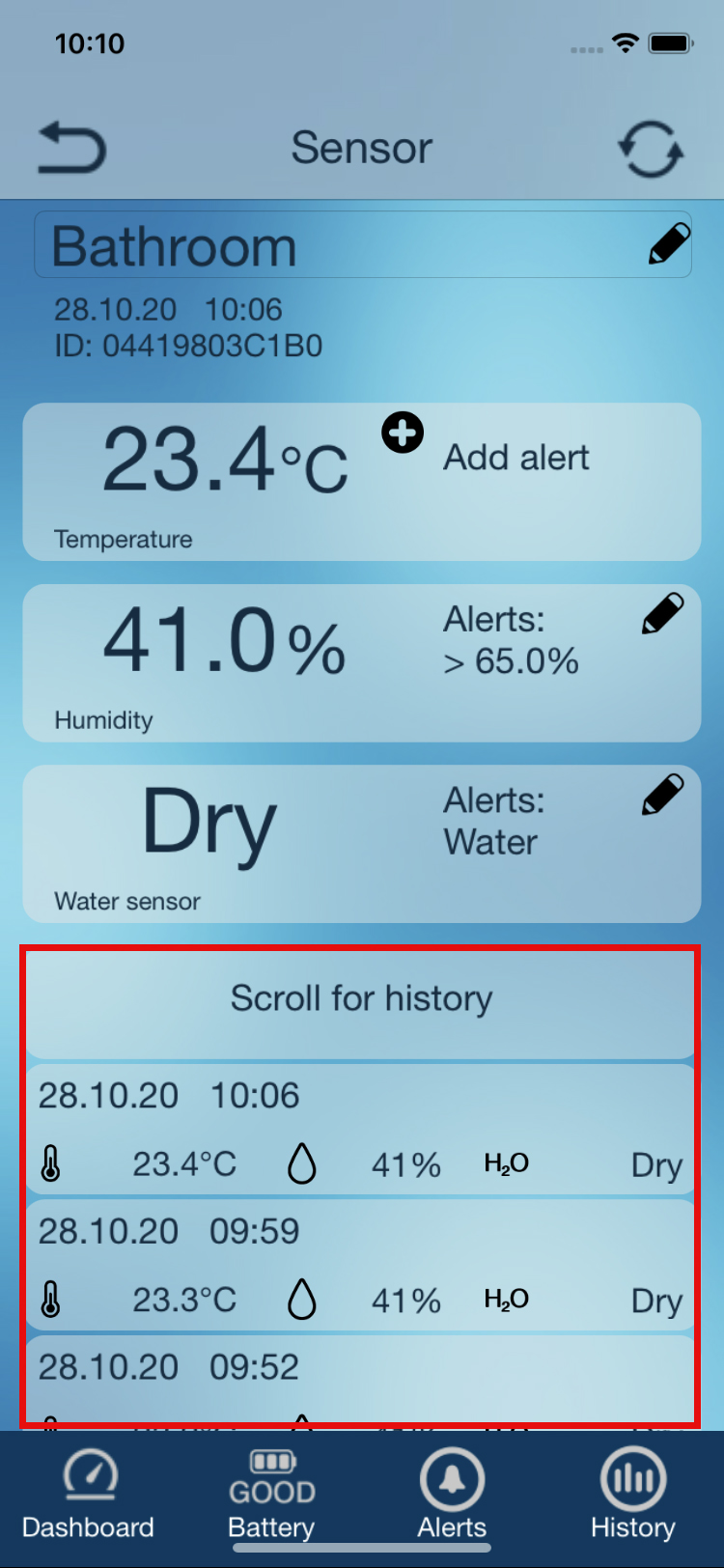Refresh the sensor data
The width and height of the screenshot is (724, 1568).
pos(651,149)
